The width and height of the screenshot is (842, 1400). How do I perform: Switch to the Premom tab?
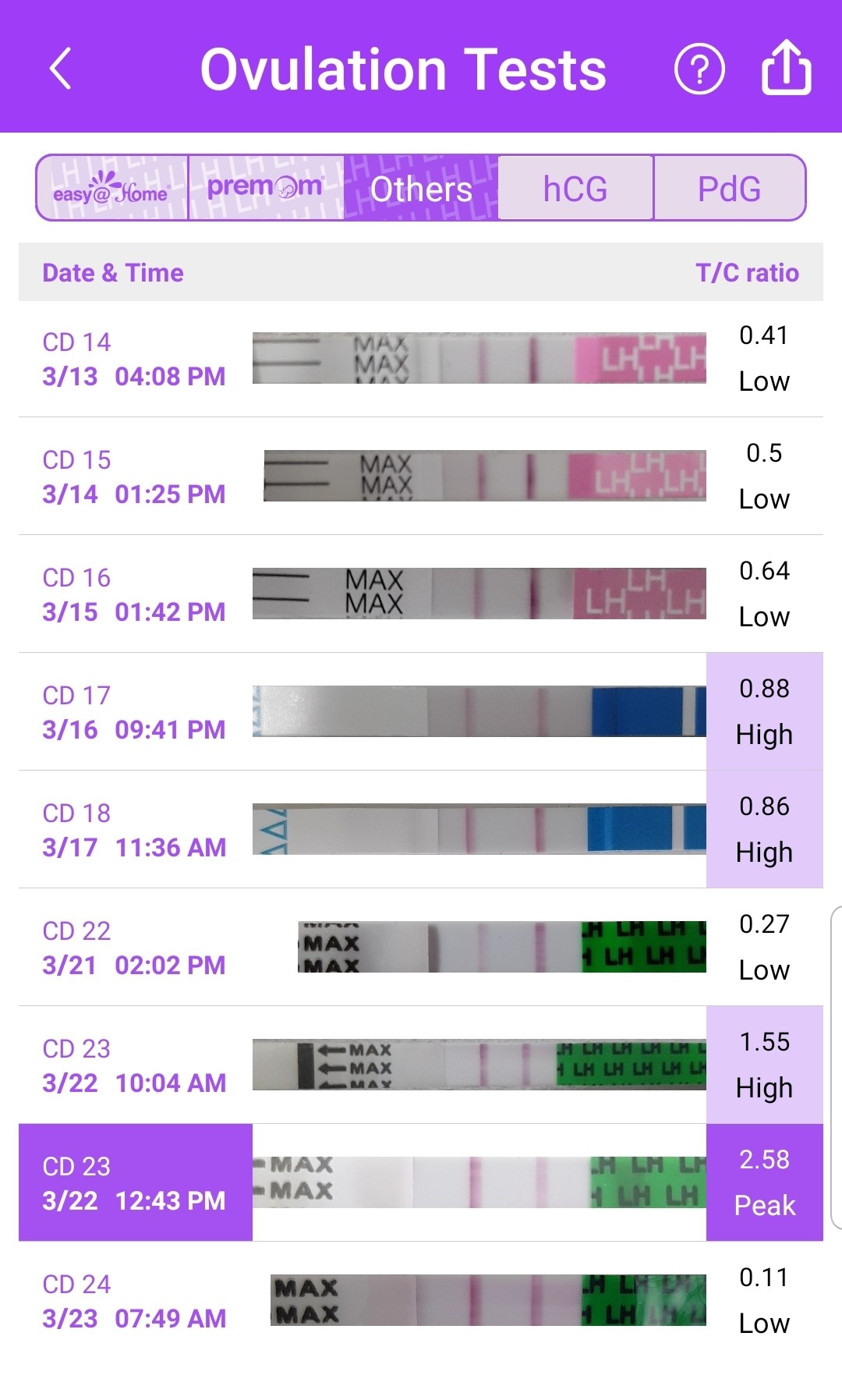[265, 188]
